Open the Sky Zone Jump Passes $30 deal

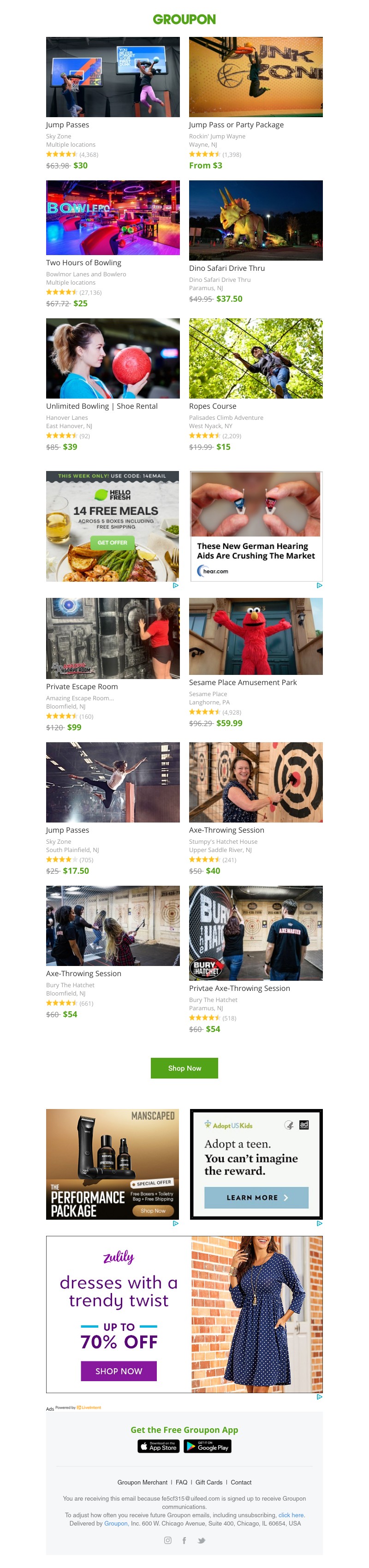click(x=113, y=78)
